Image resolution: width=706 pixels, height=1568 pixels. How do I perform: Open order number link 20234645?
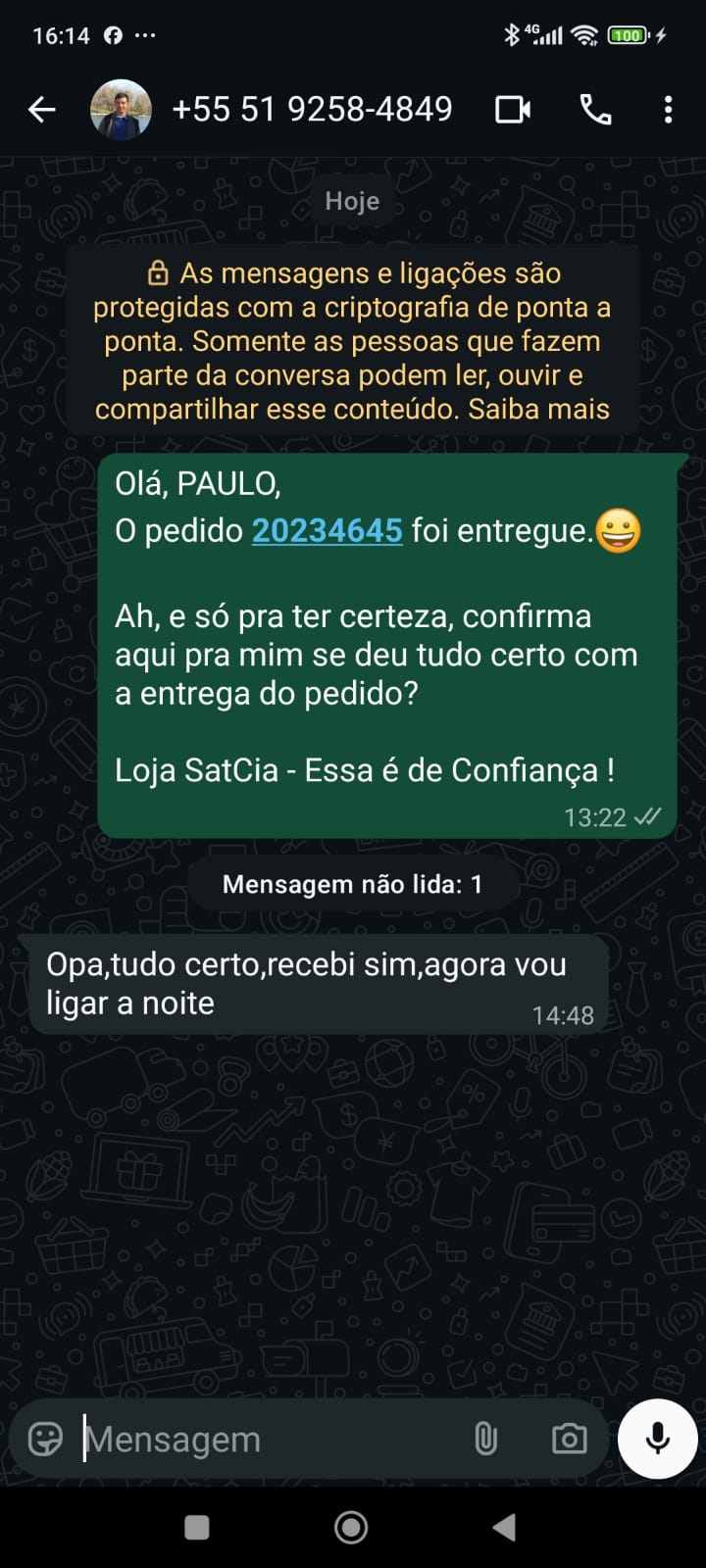pos(327,530)
